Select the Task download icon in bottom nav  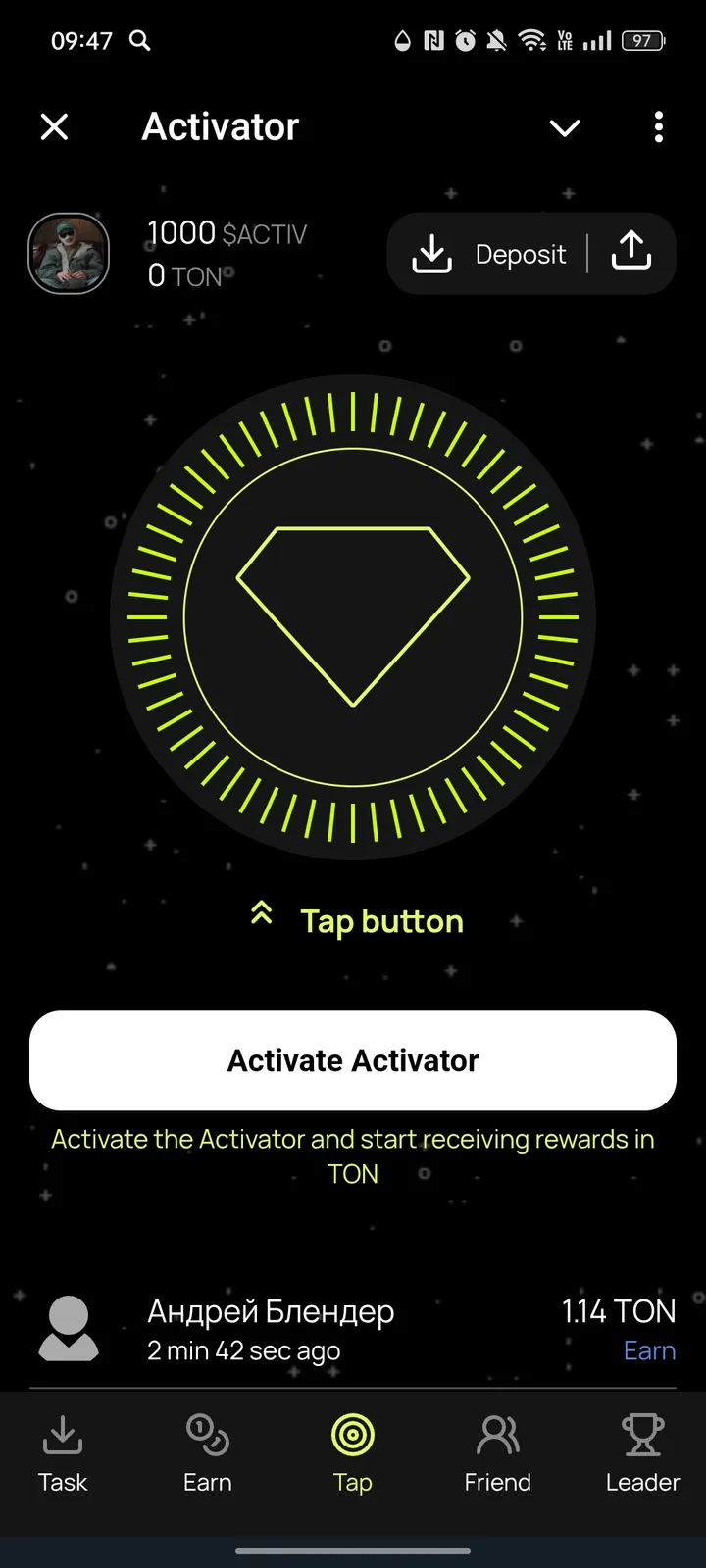(x=62, y=1434)
